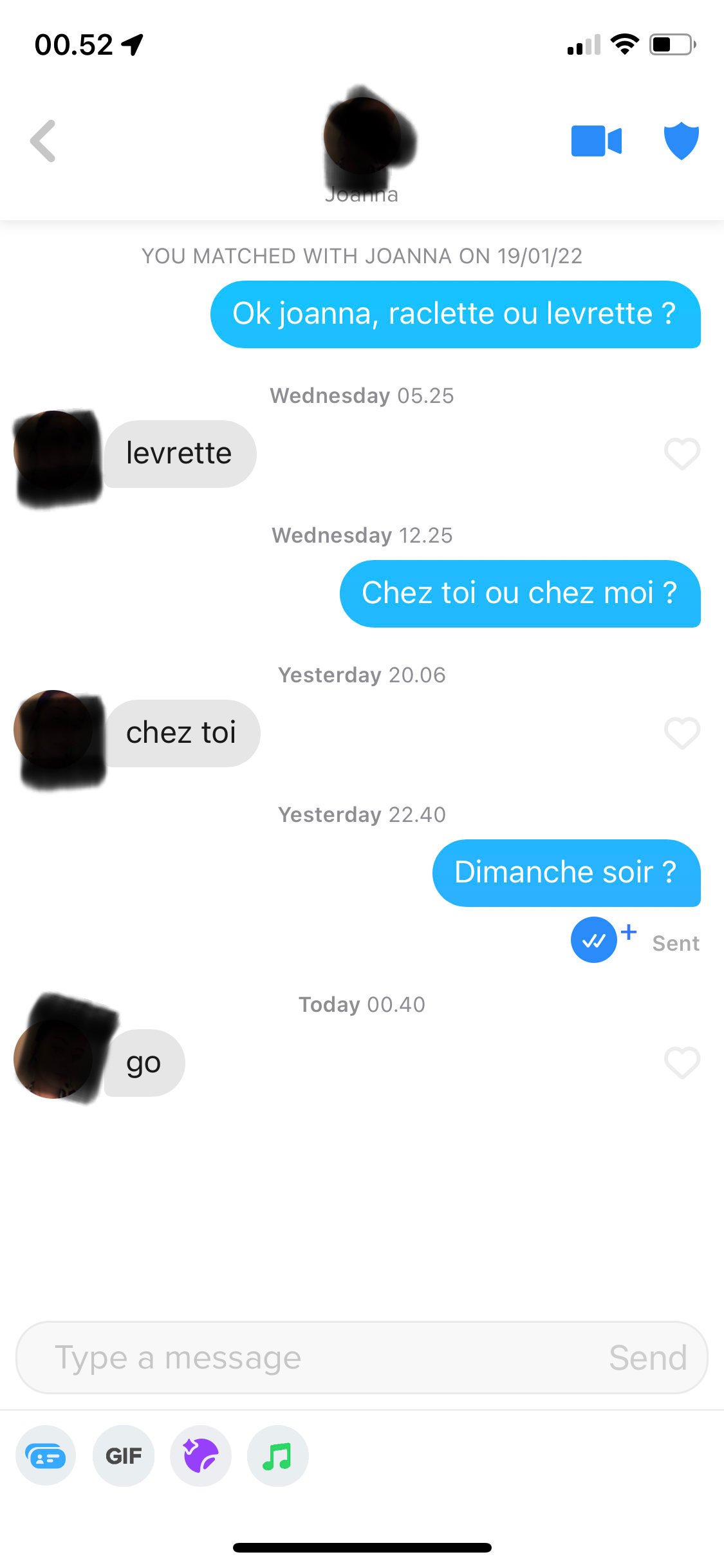Go back to the matches list
The image size is (724, 1568).
(43, 140)
